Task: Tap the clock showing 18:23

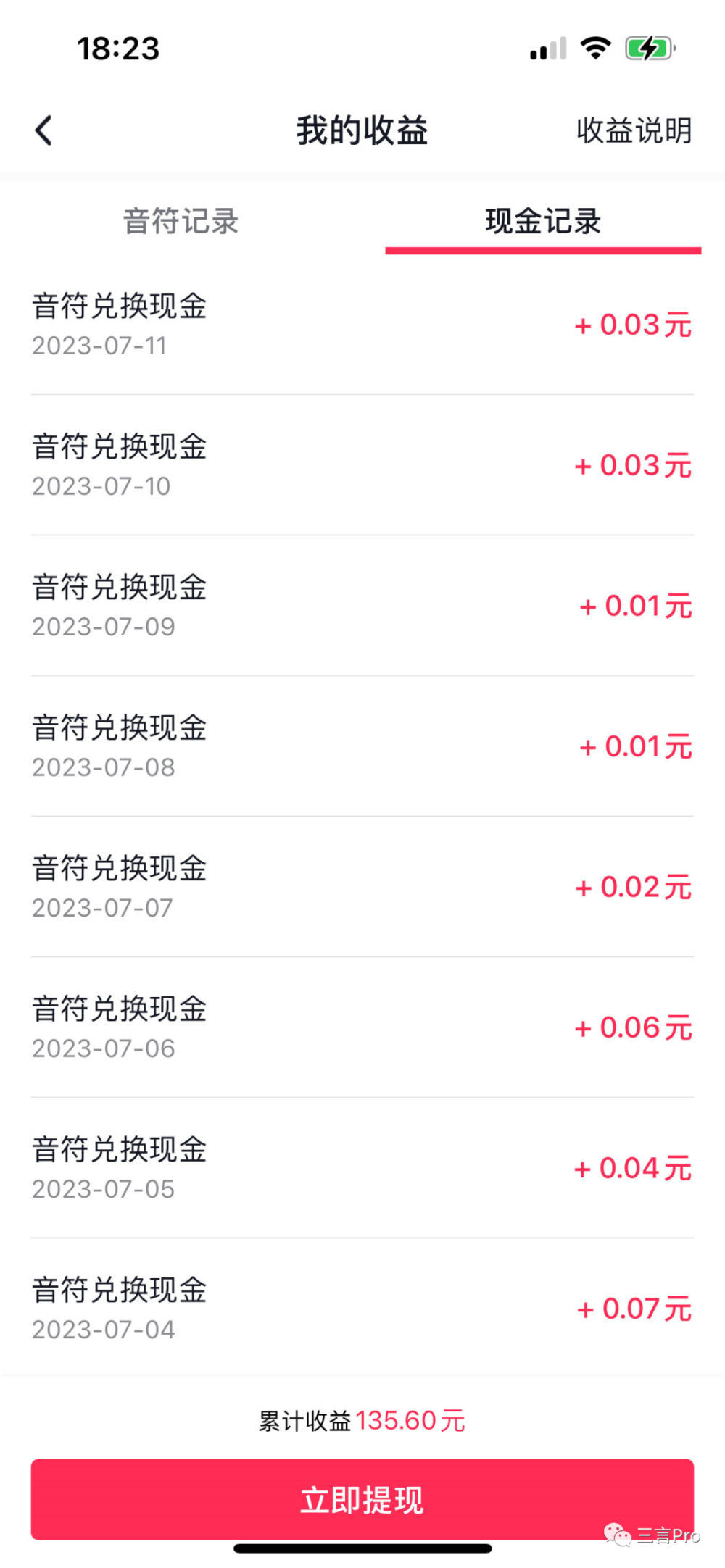Action: coord(117,48)
